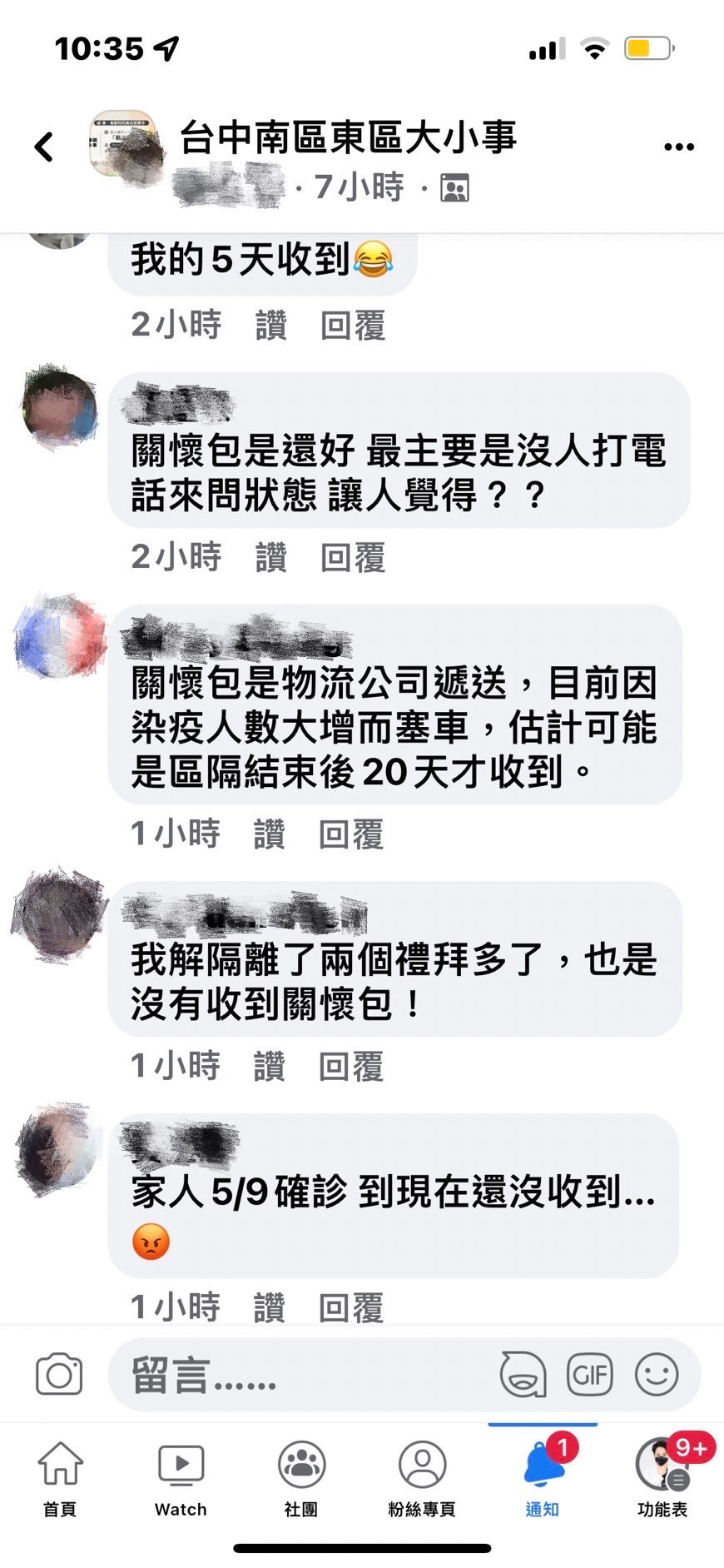724x1568 pixels.
Task: Like the comment 我解隔離了兩個禮拜多了
Action: click(269, 1066)
